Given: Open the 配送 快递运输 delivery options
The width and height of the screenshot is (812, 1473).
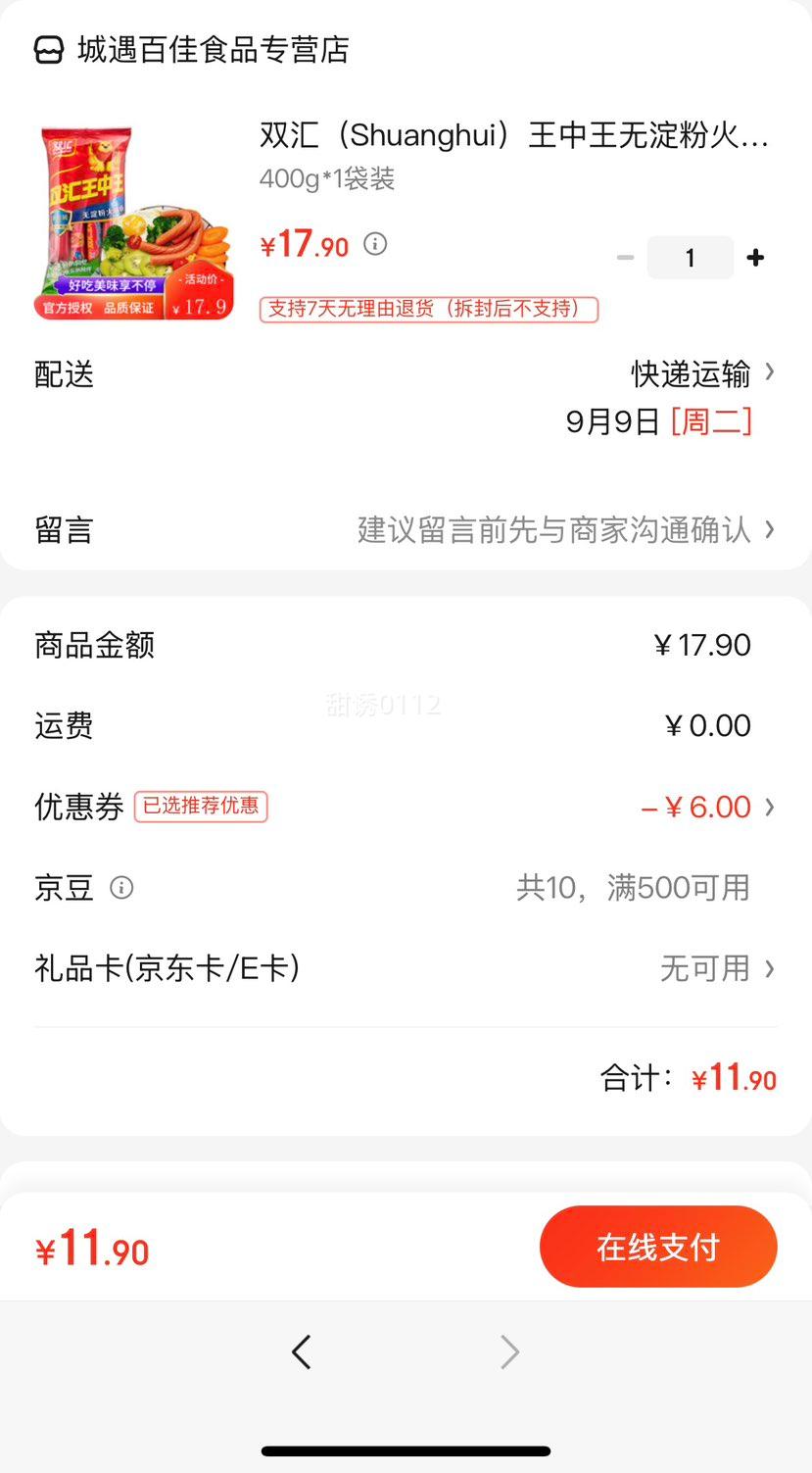Looking at the screenshot, I should click(406, 398).
